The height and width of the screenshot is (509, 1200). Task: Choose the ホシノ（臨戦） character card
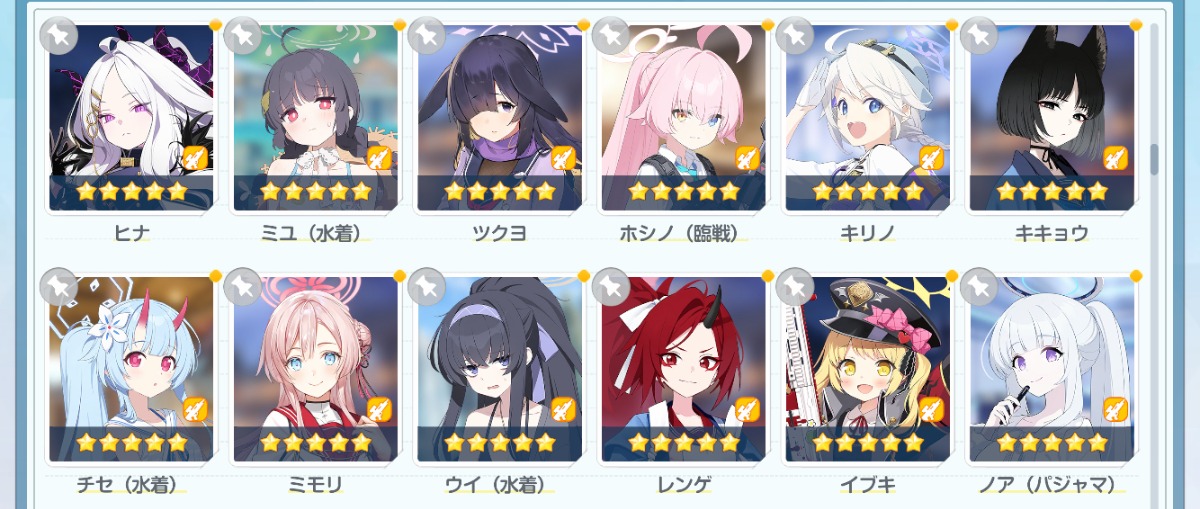click(x=683, y=118)
